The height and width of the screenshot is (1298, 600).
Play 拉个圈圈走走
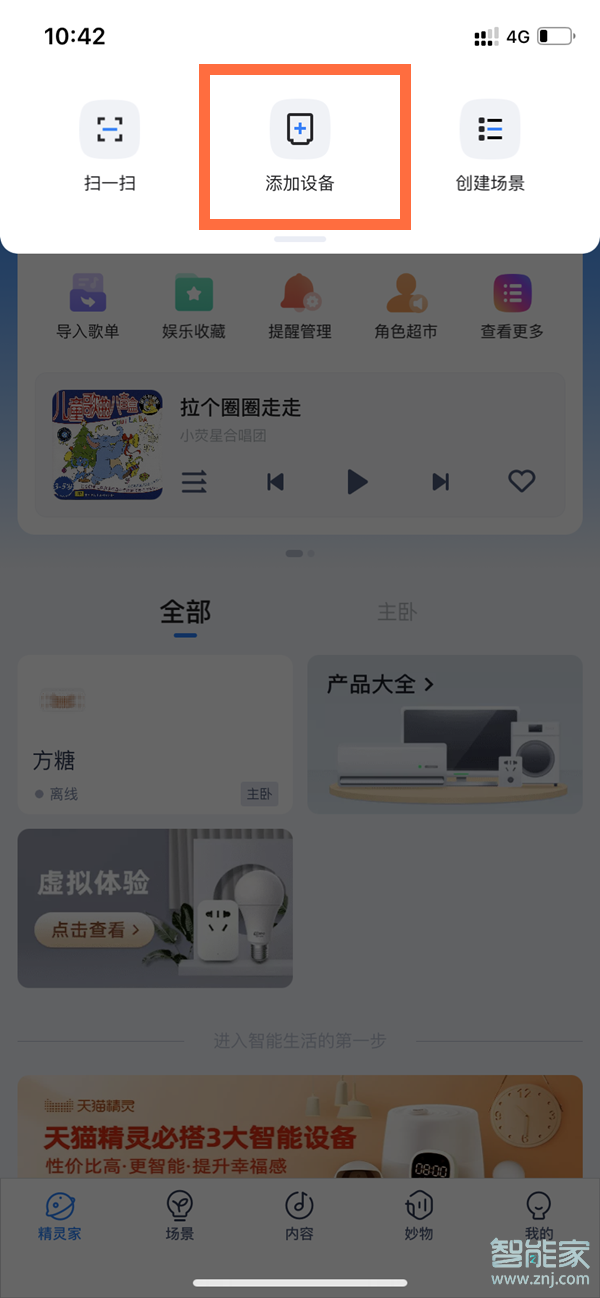357,482
